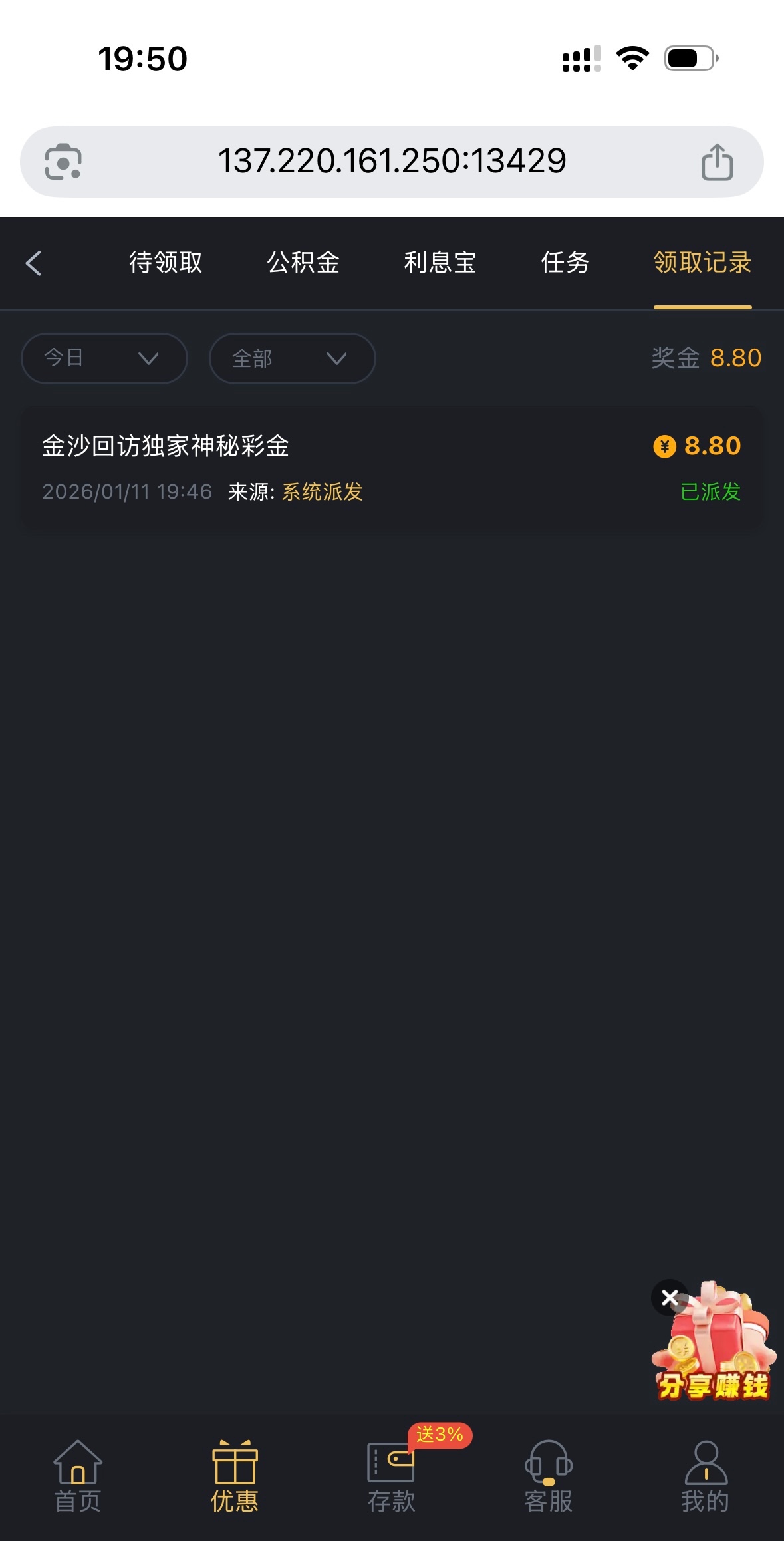Contact 客服 customer service
784x1541 pixels.
coord(549,1475)
